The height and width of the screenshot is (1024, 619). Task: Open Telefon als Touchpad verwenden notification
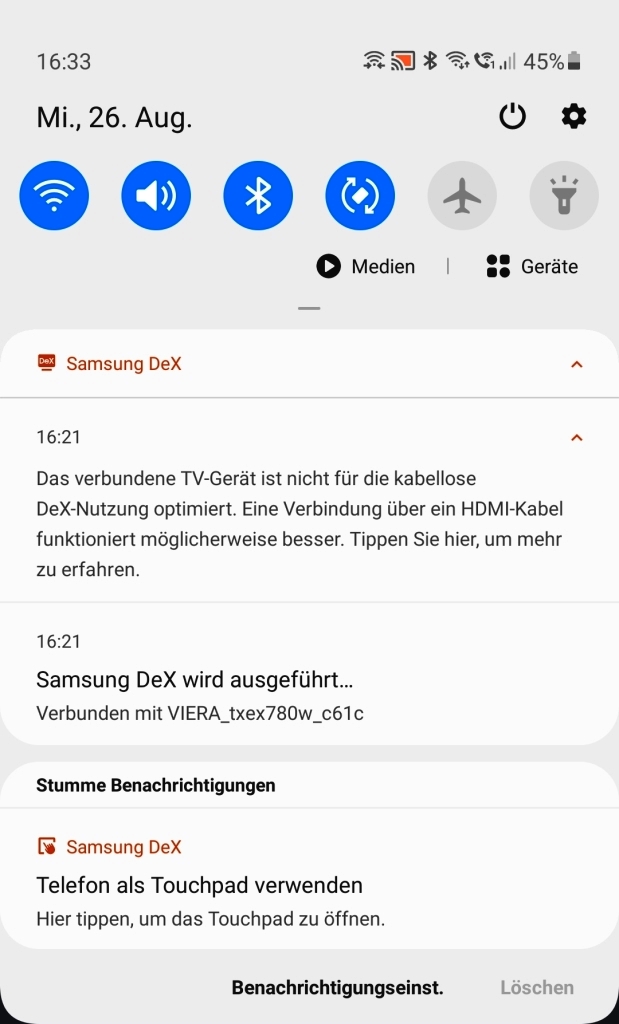[310, 879]
